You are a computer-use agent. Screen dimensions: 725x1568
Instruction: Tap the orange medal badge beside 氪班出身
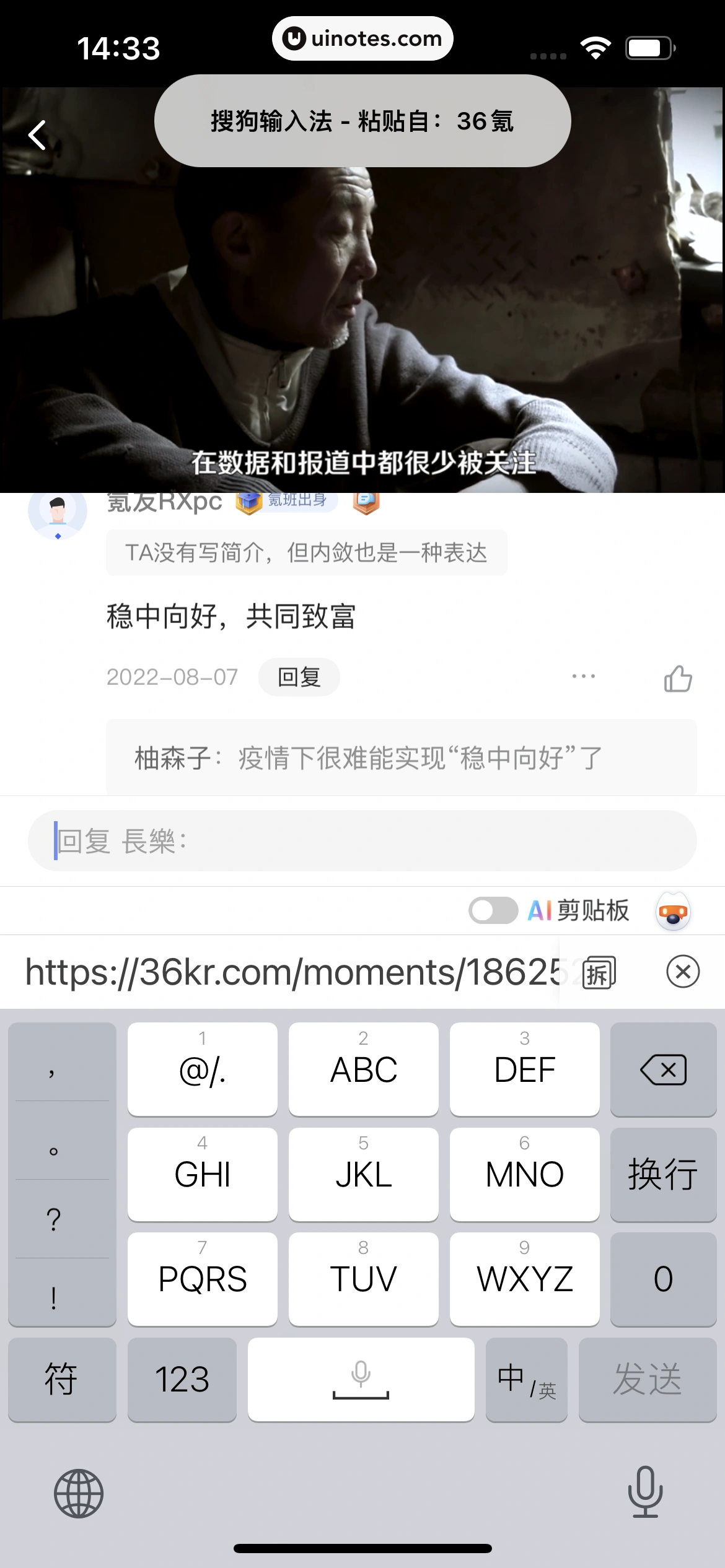tap(366, 503)
